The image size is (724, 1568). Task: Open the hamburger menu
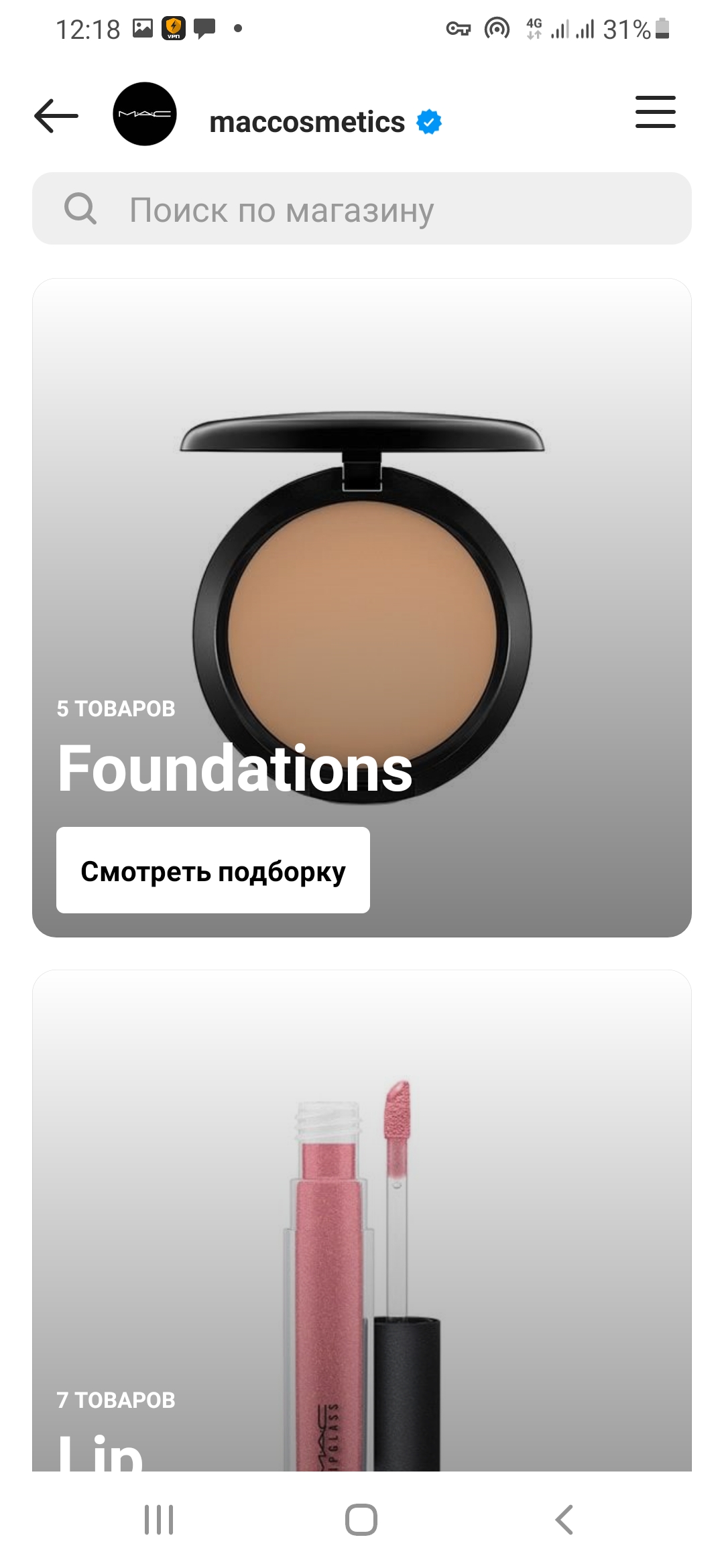[x=655, y=112]
